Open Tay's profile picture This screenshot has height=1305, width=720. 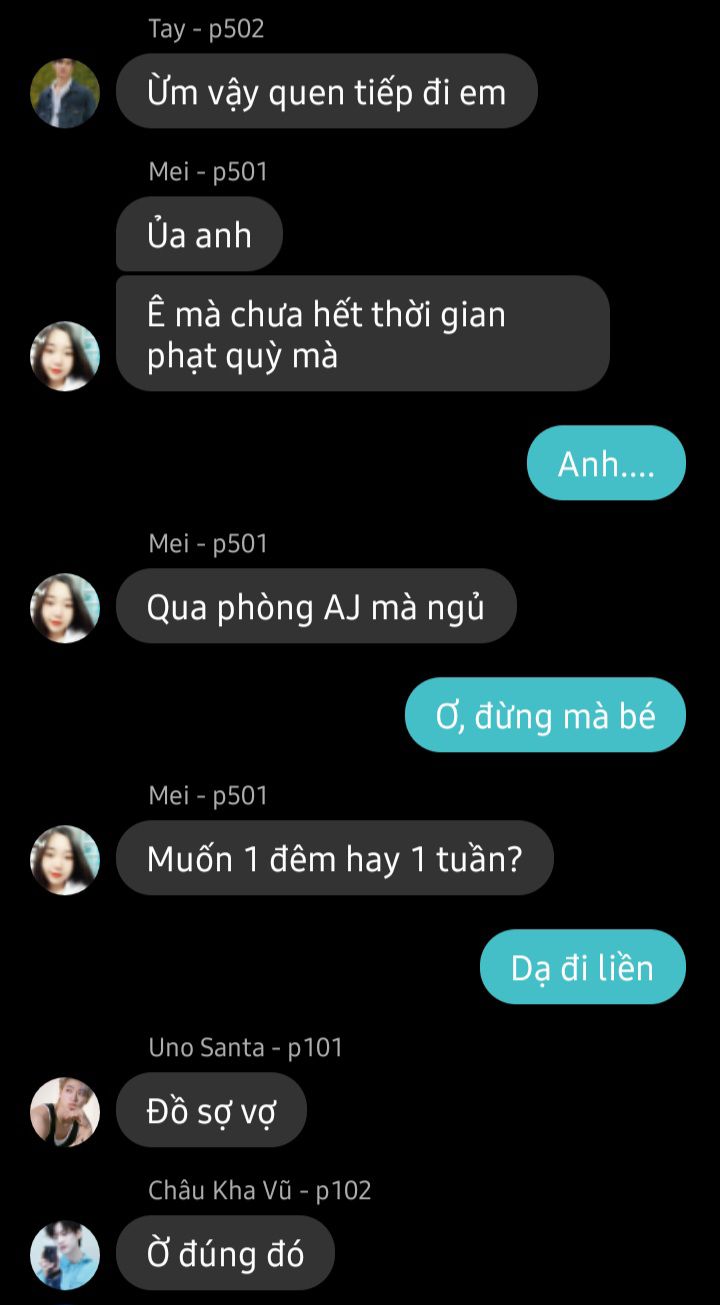(x=65, y=93)
